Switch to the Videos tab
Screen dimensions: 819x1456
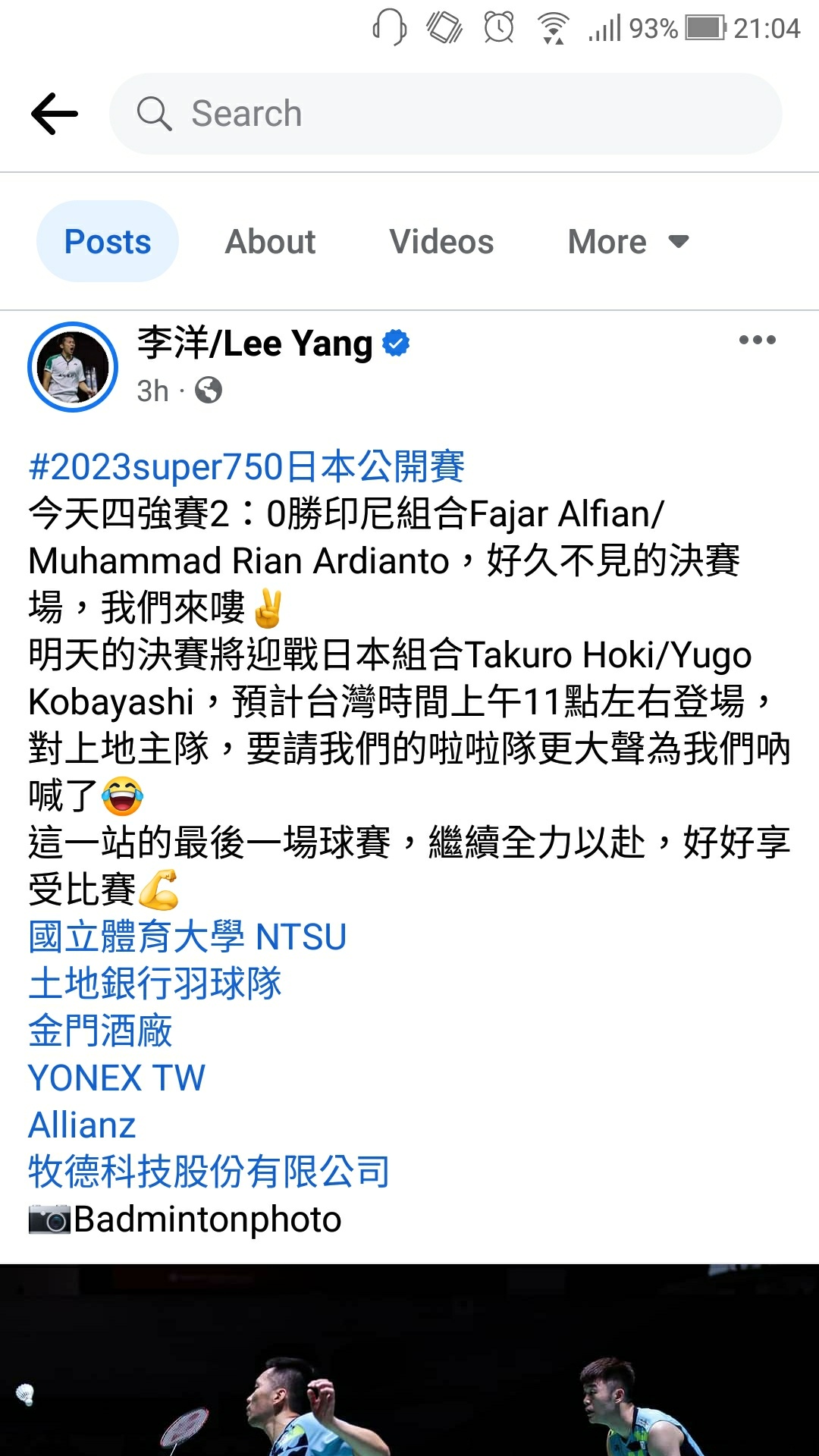point(441,242)
